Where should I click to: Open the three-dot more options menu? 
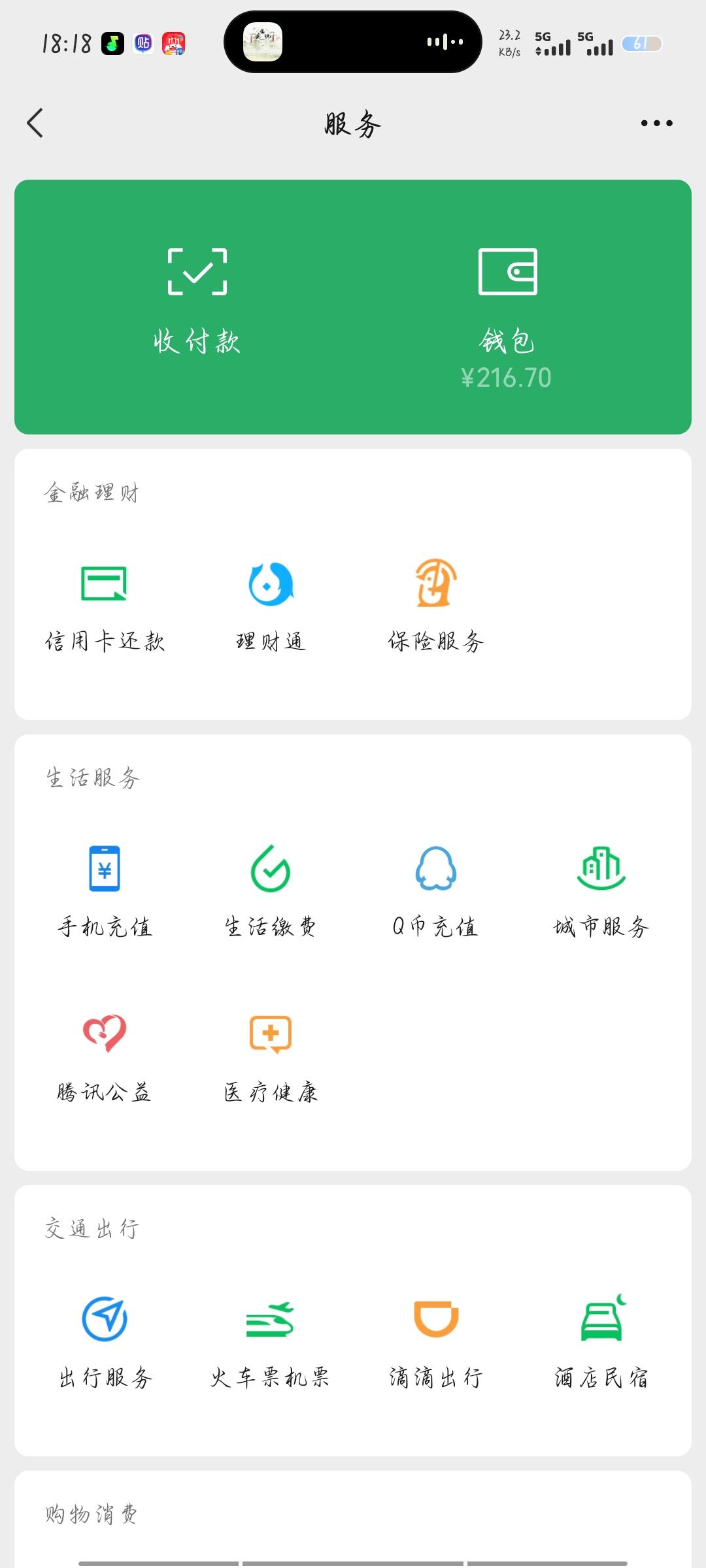click(x=656, y=123)
